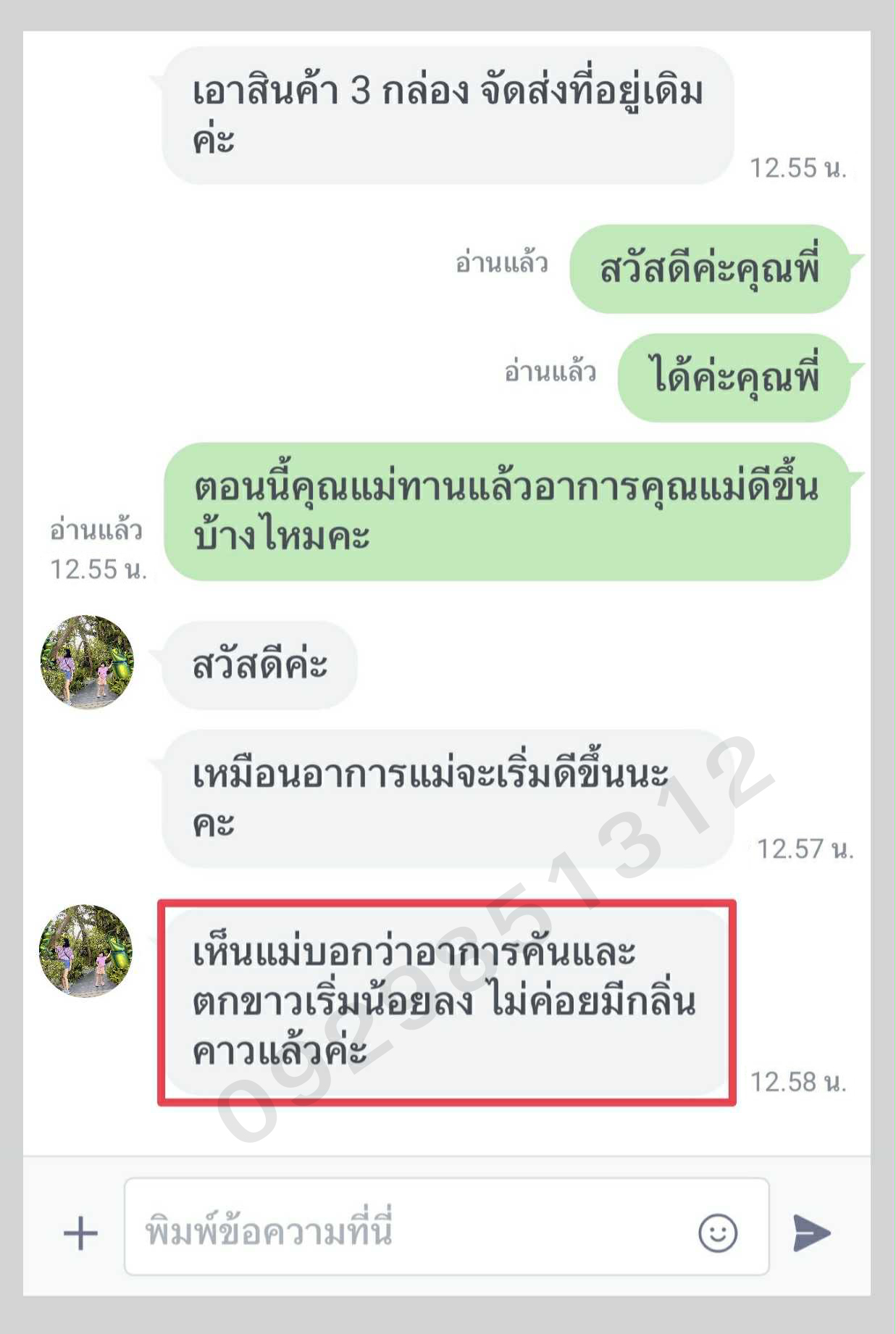
Task: Open the emoji sticker picker
Action: (717, 1233)
